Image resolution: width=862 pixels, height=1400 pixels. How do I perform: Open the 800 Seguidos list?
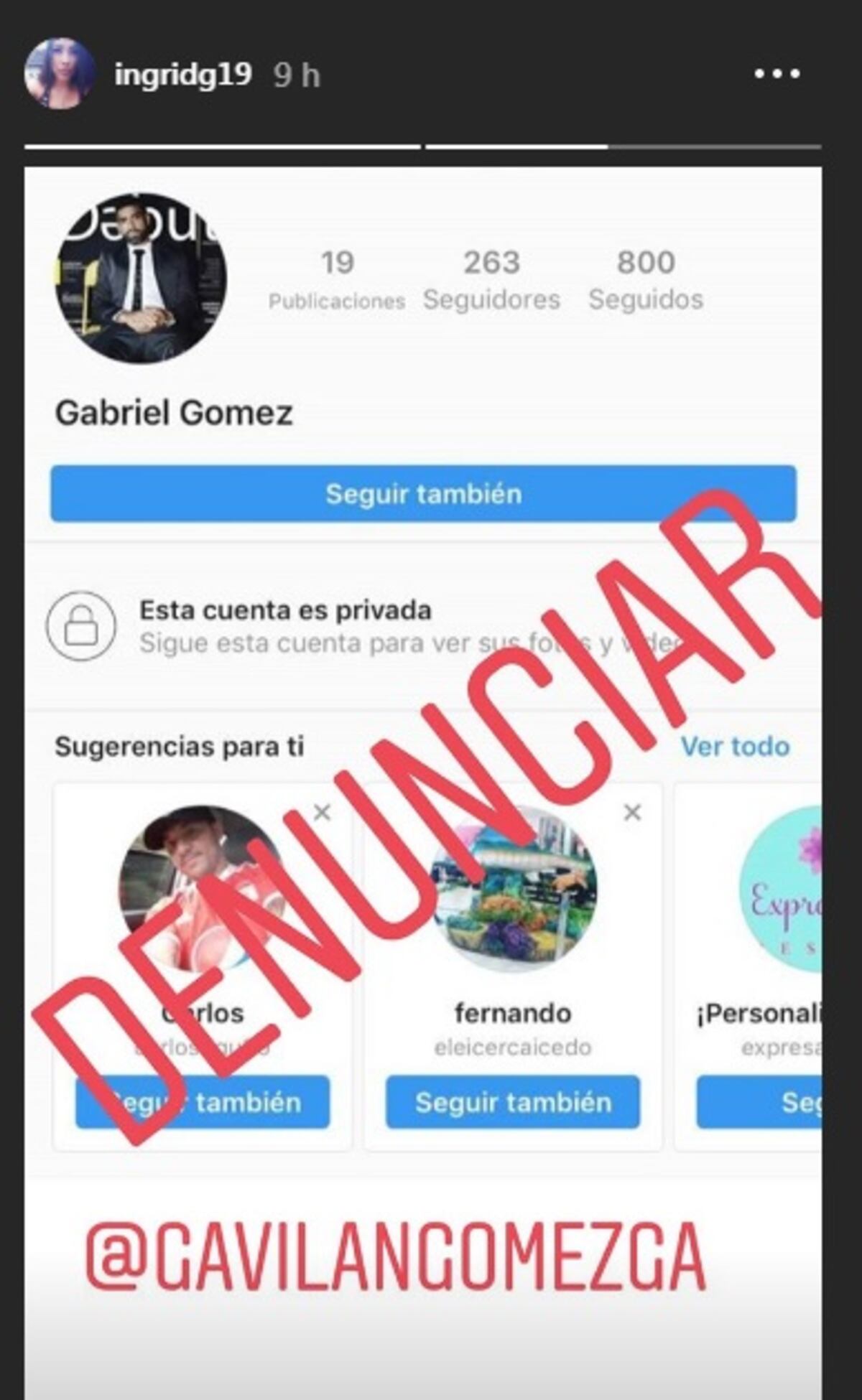tap(646, 280)
